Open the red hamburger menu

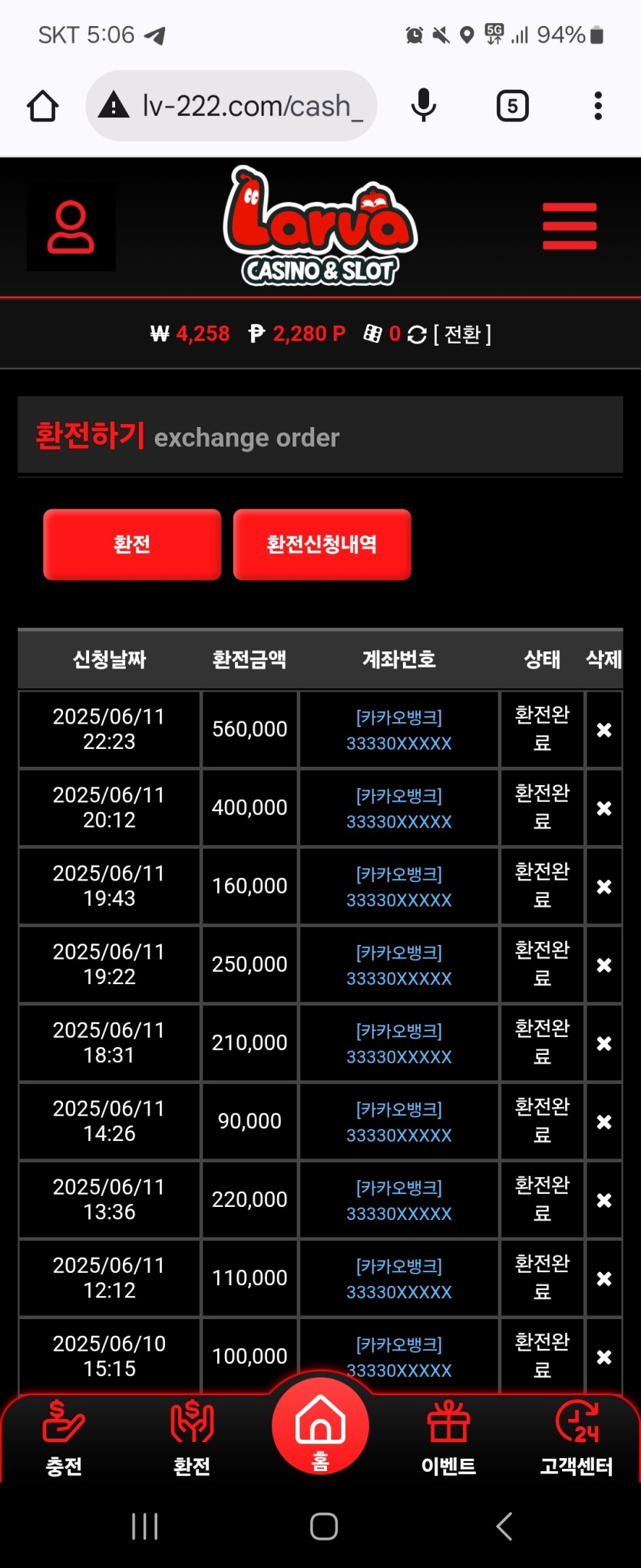[x=569, y=226]
